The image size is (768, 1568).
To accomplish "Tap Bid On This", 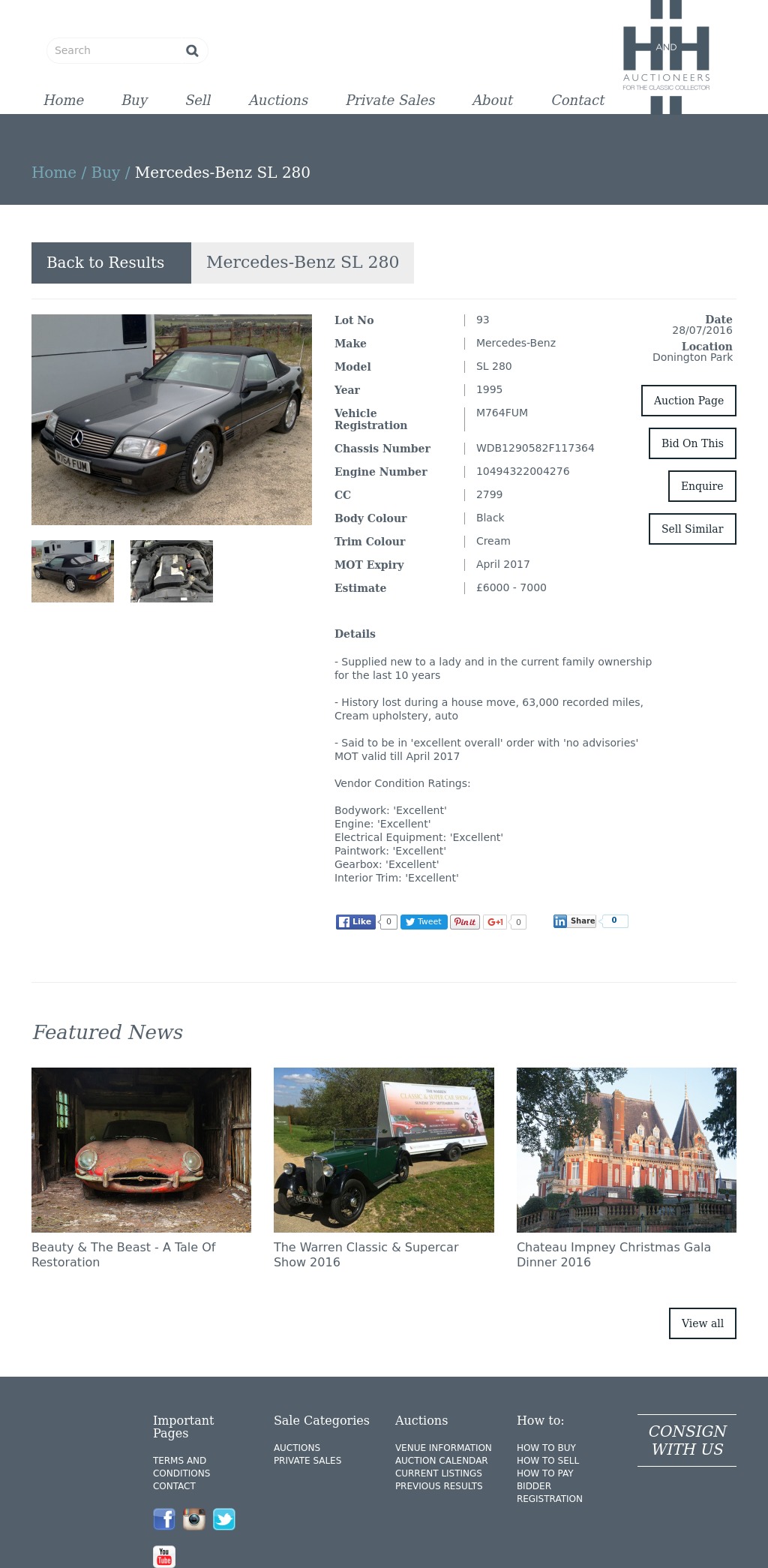I will pyautogui.click(x=692, y=443).
